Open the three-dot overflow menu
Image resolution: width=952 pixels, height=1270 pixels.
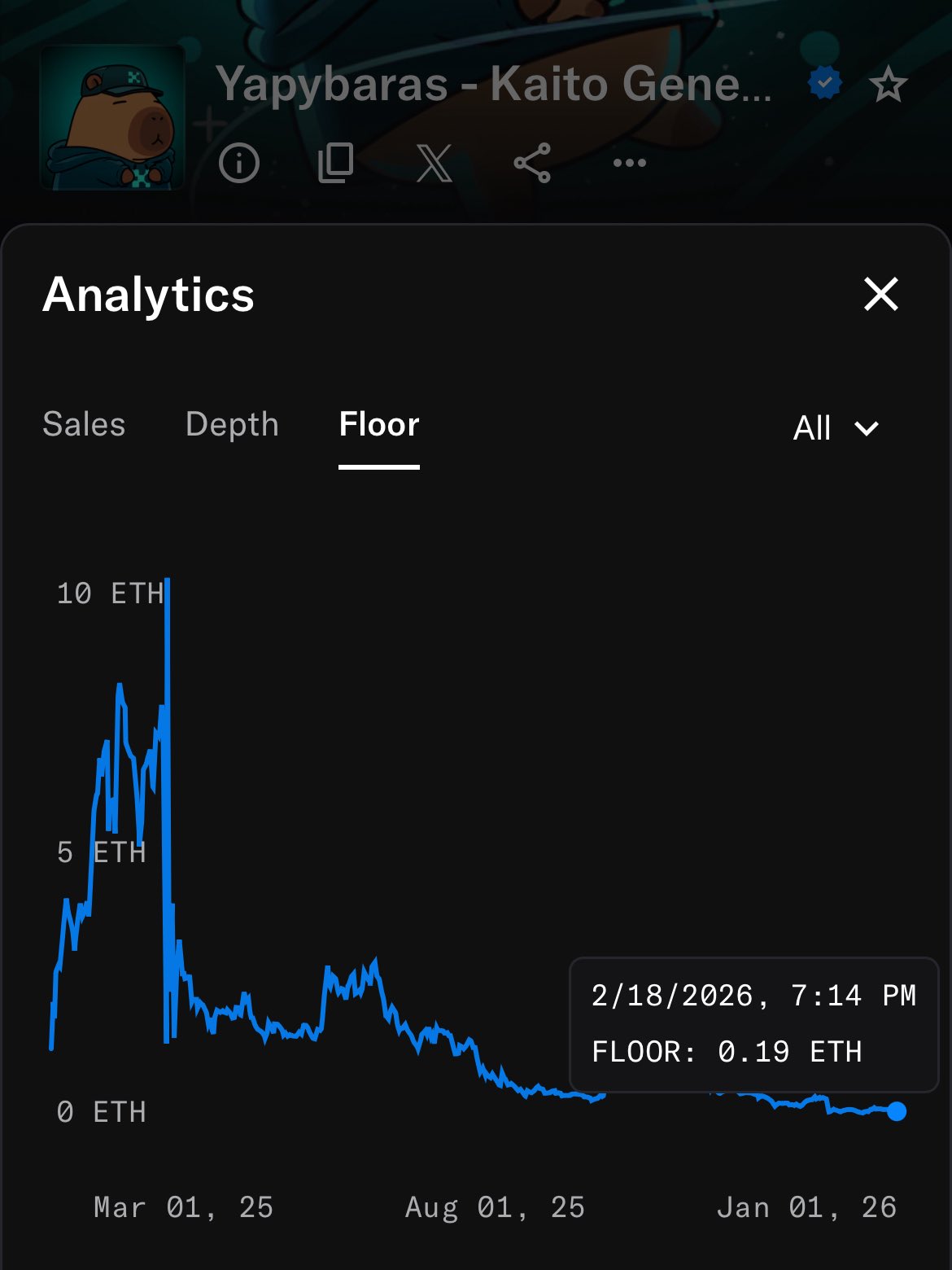click(x=630, y=163)
